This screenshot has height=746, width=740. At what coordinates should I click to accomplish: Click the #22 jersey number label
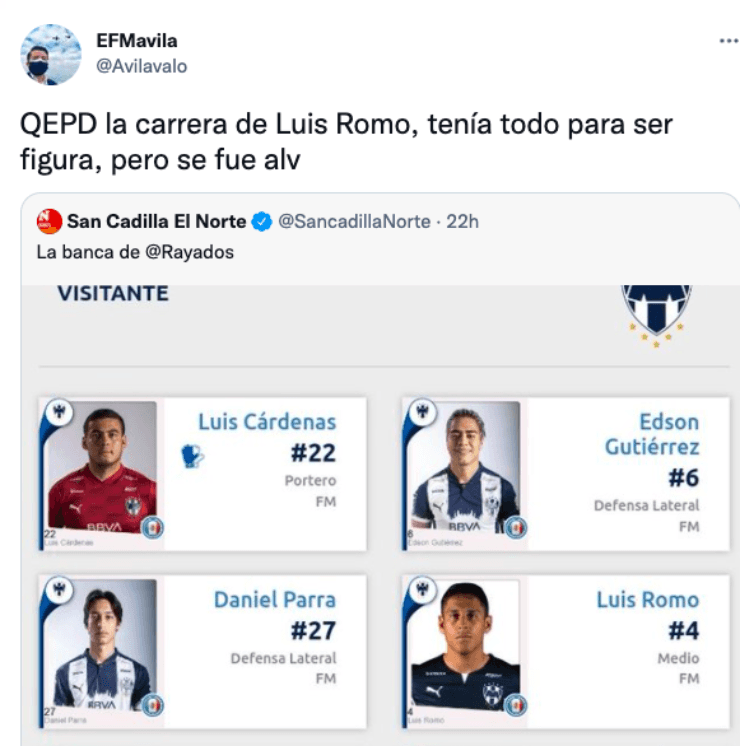click(x=313, y=451)
